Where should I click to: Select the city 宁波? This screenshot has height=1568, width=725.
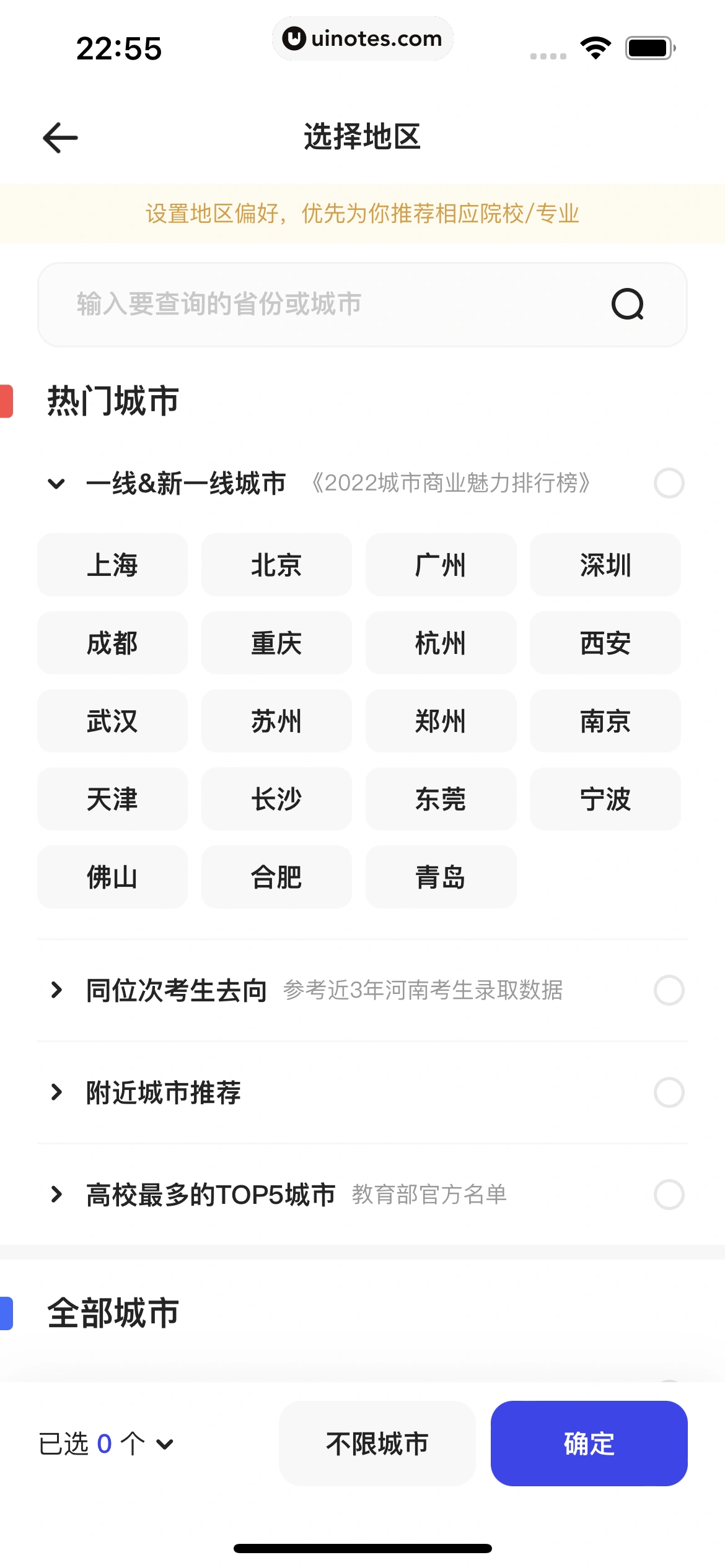tap(605, 799)
